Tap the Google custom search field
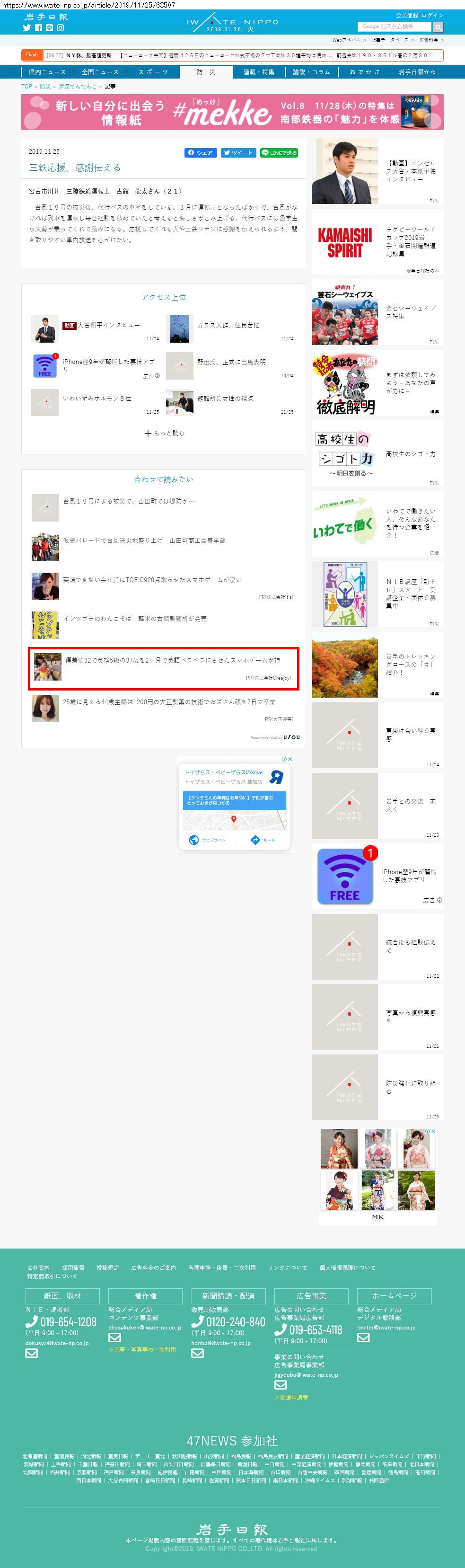 394,27
